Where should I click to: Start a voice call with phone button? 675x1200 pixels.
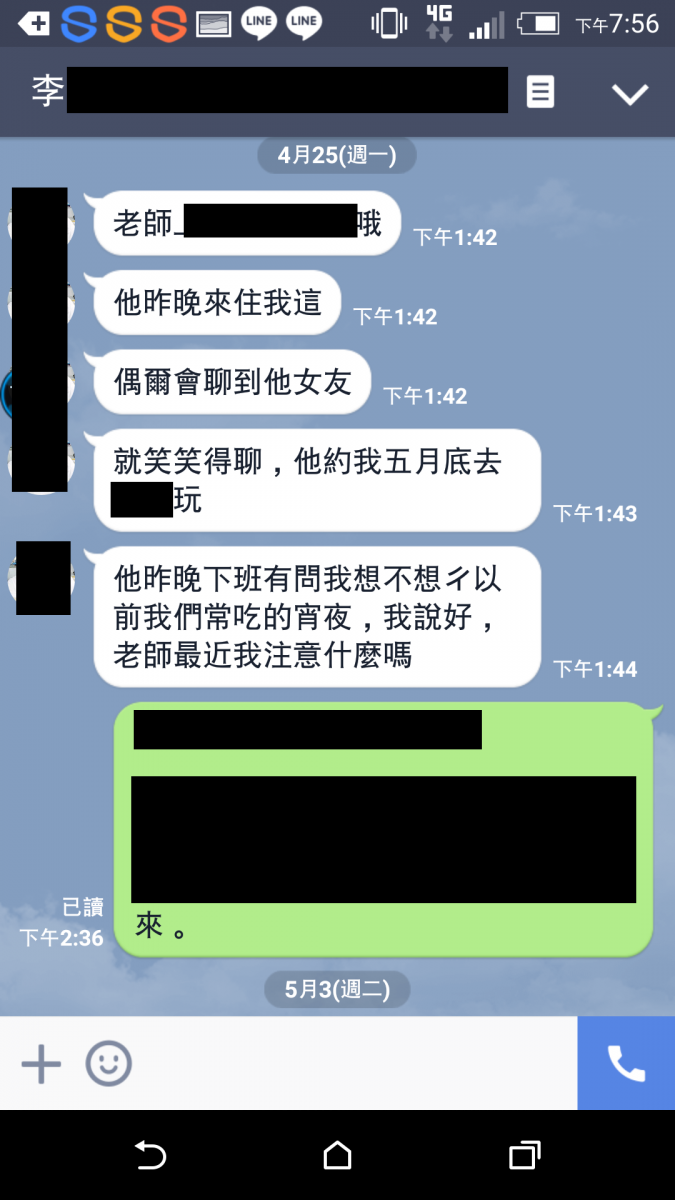click(x=626, y=1064)
